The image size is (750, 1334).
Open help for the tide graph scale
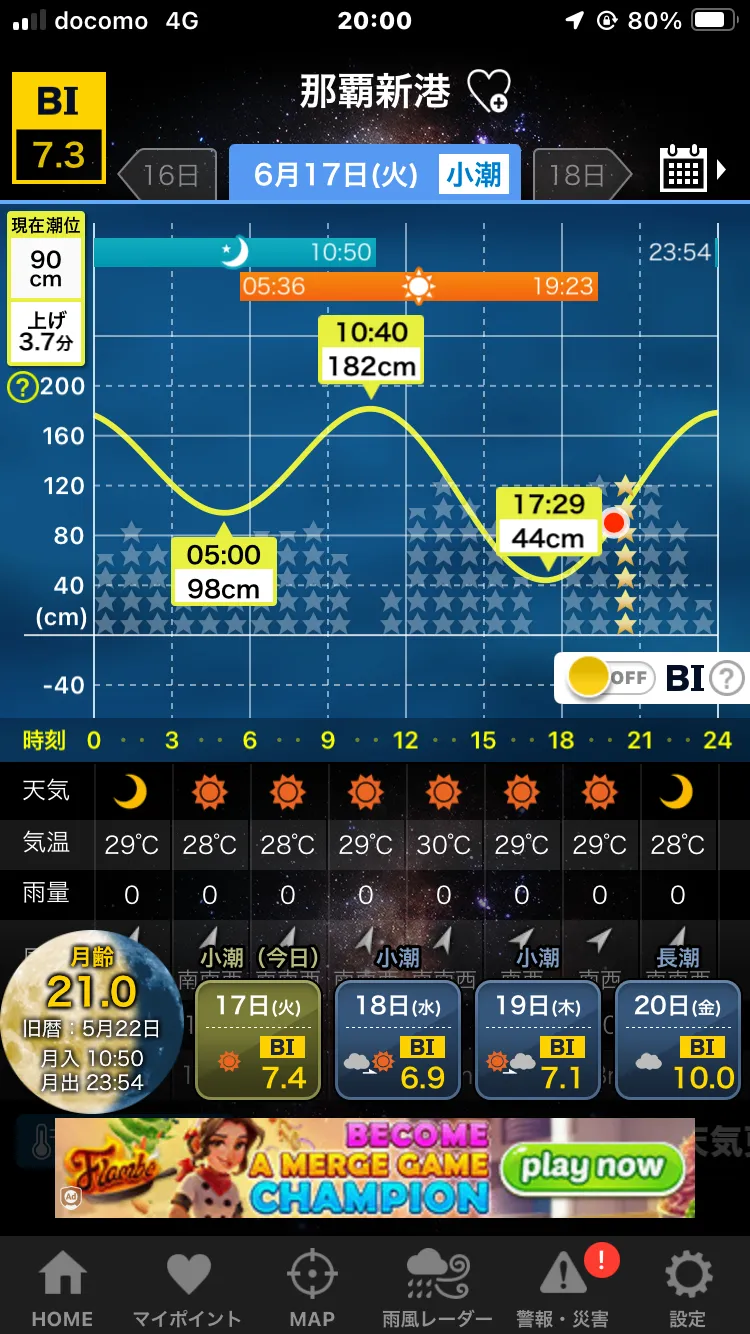coord(22,387)
